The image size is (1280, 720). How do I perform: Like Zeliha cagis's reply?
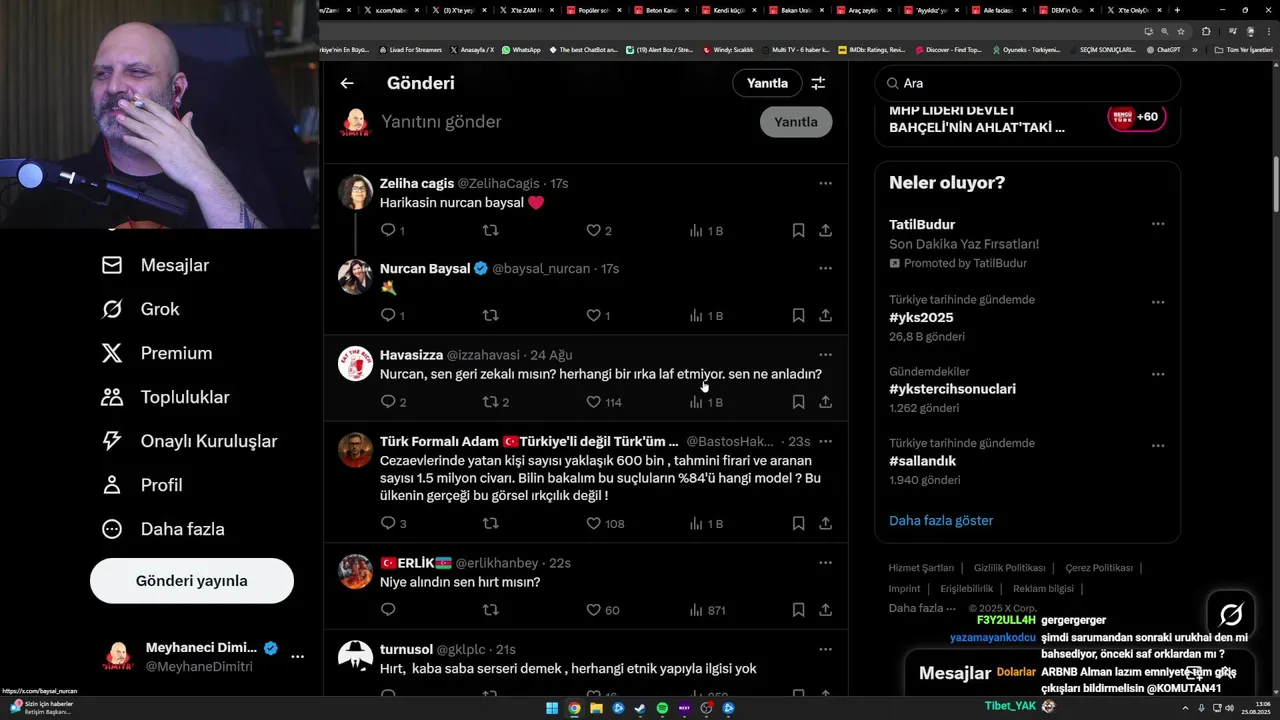click(594, 230)
